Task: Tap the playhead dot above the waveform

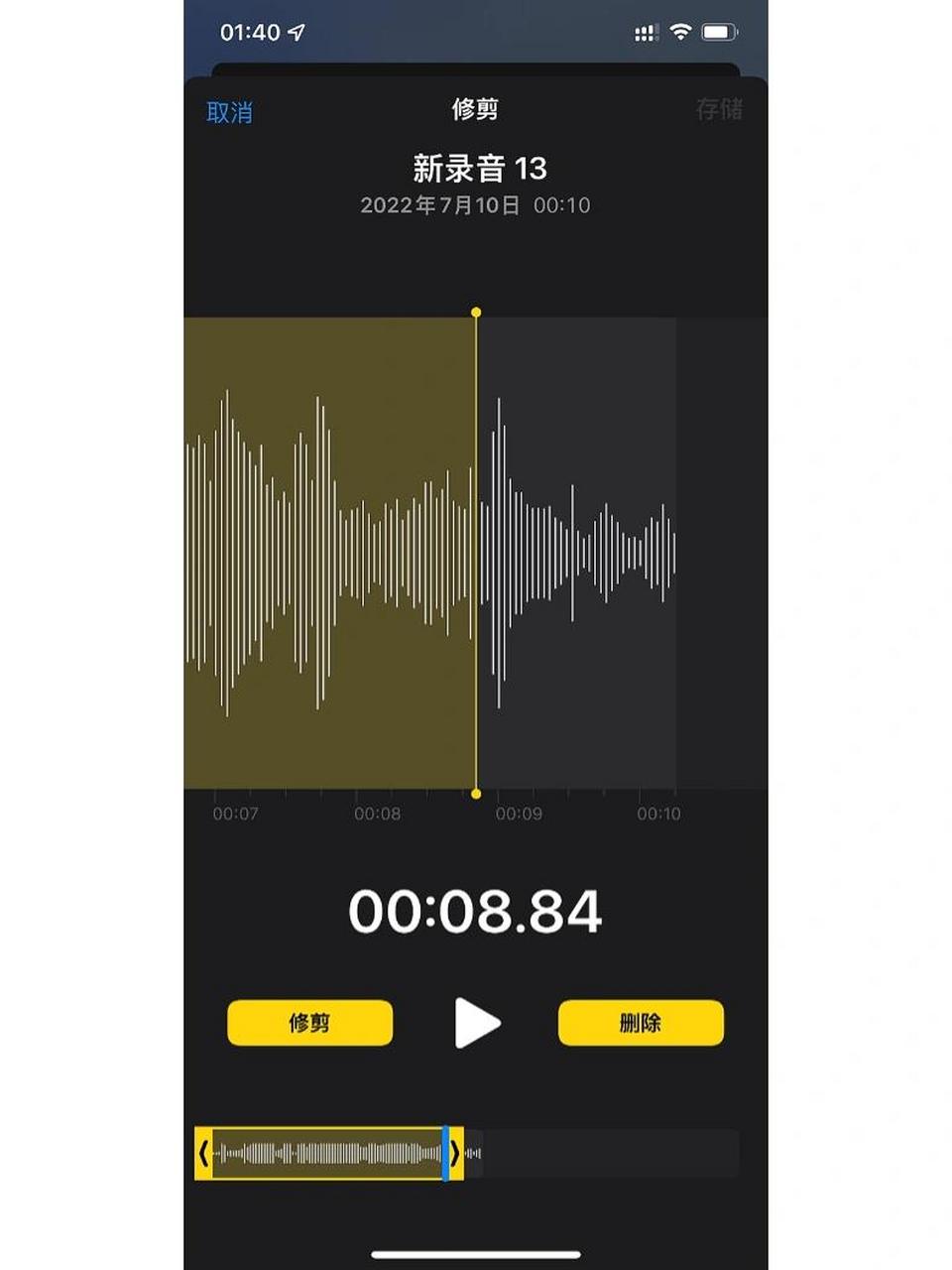Action: pyautogui.click(x=477, y=312)
